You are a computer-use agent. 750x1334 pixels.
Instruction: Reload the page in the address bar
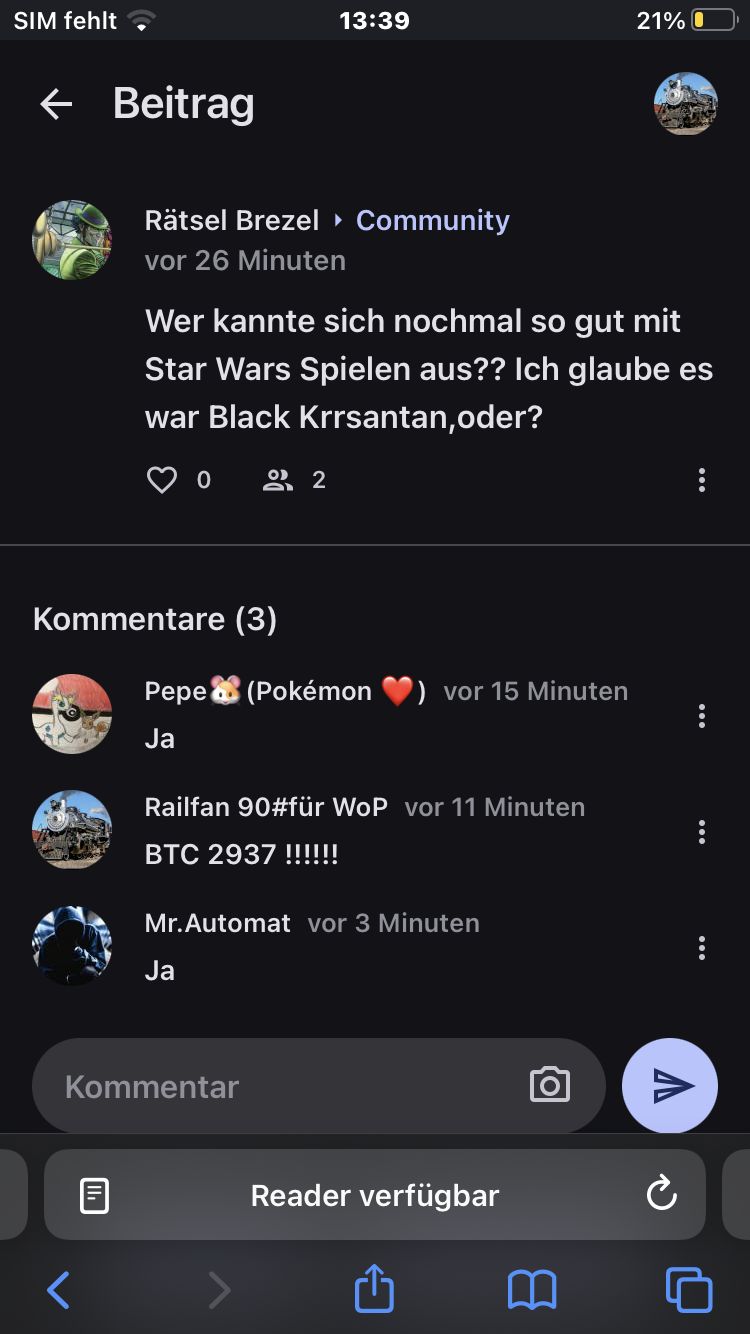(x=661, y=1194)
